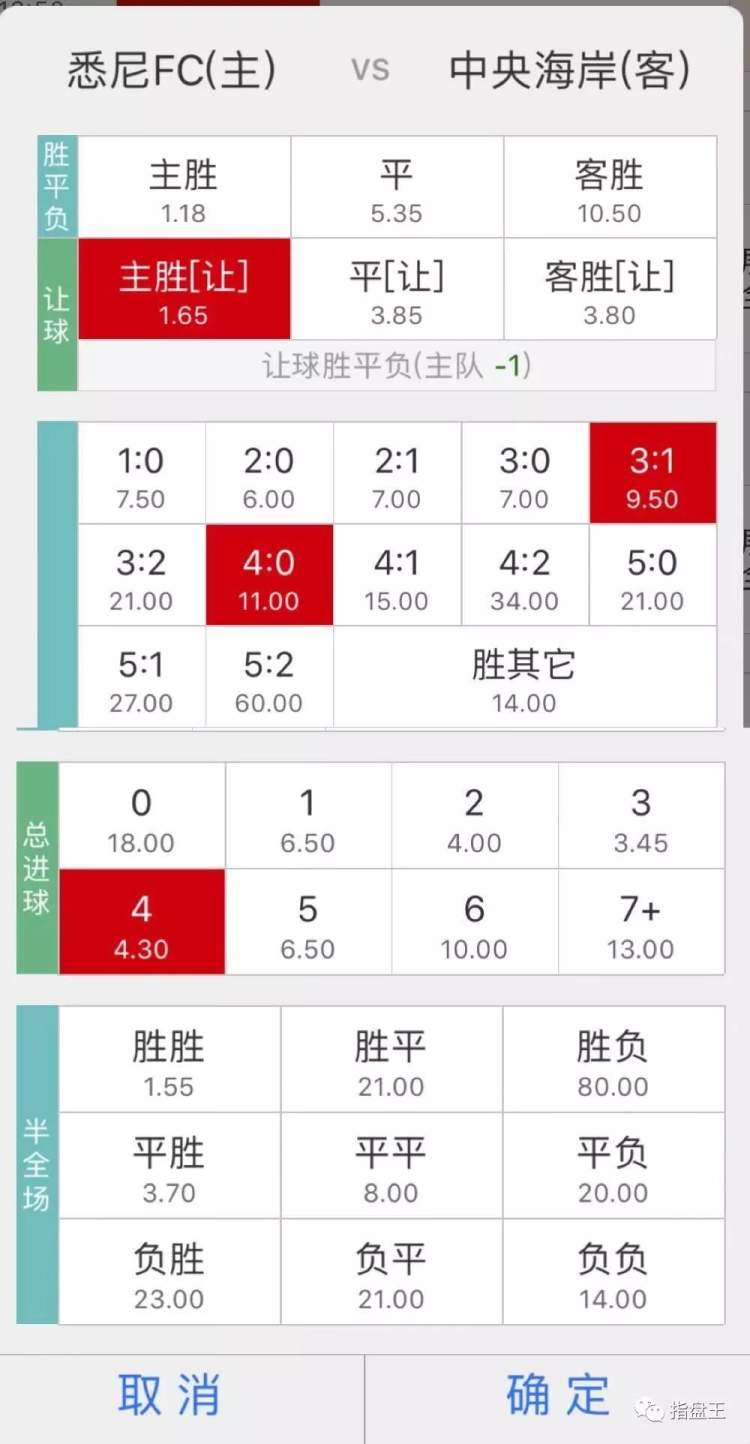Deselect the 主胜[让] handicap option
The width and height of the screenshot is (750, 1444).
tap(184, 289)
